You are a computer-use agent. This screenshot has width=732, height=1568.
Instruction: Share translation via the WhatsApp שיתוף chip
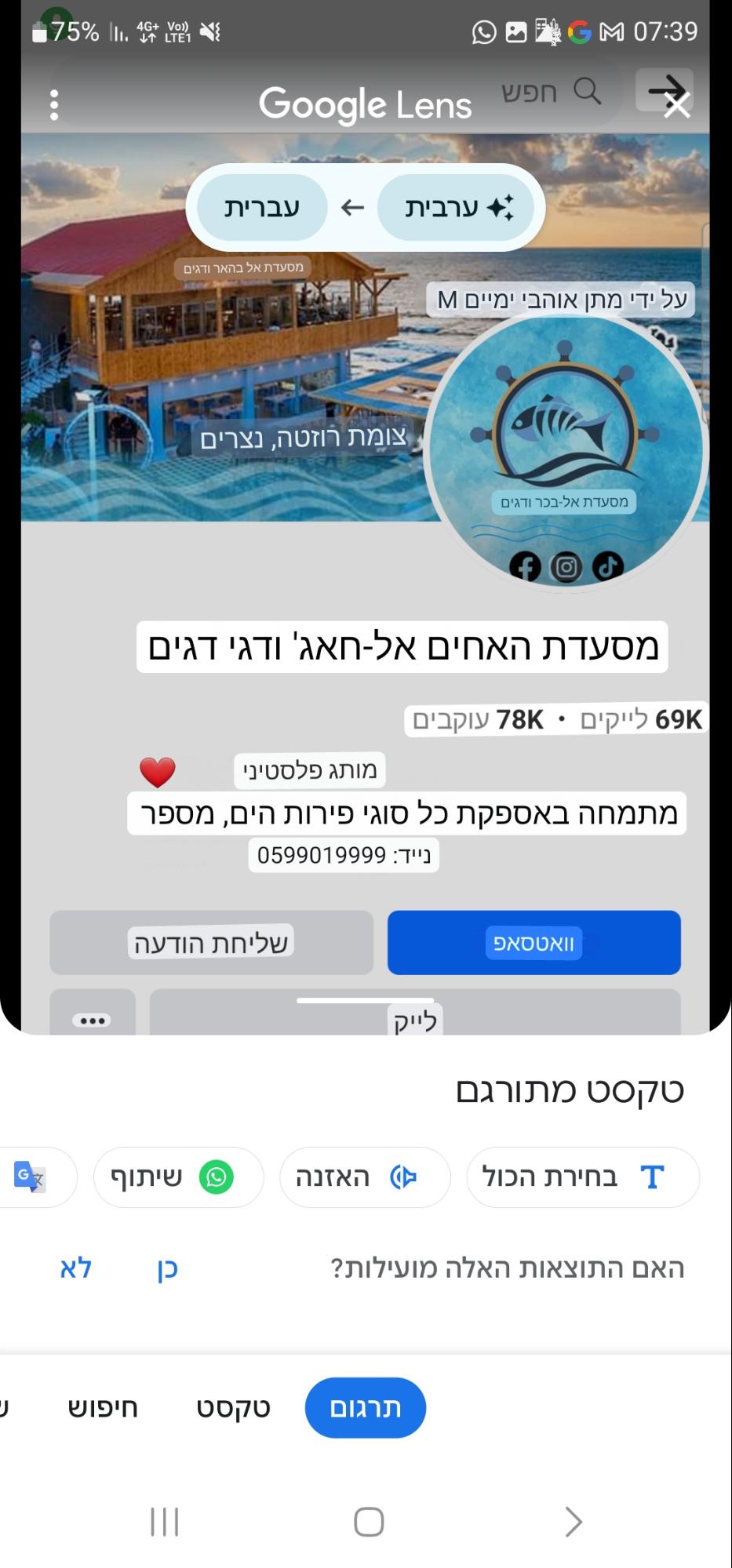point(177,1175)
